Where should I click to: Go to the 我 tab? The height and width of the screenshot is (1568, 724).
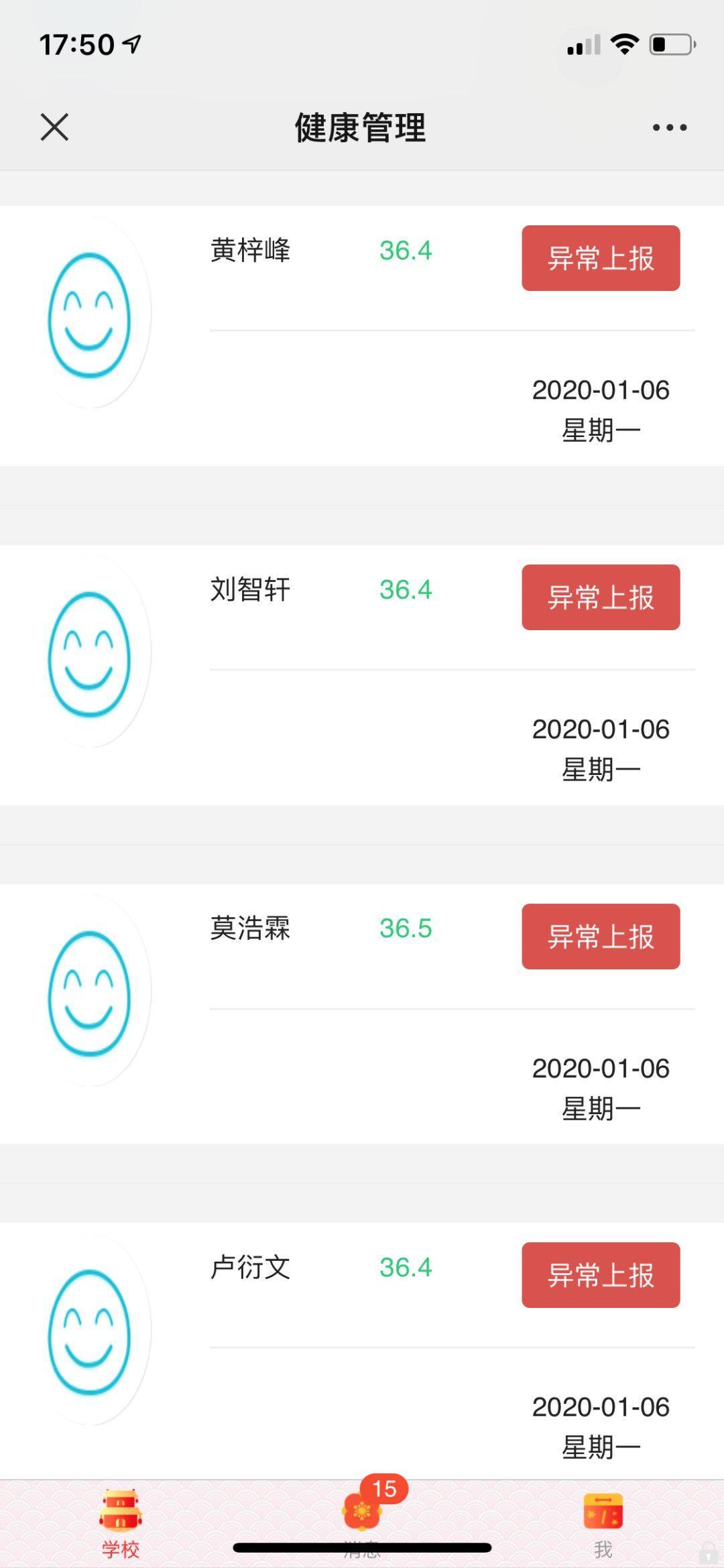[x=603, y=1522]
